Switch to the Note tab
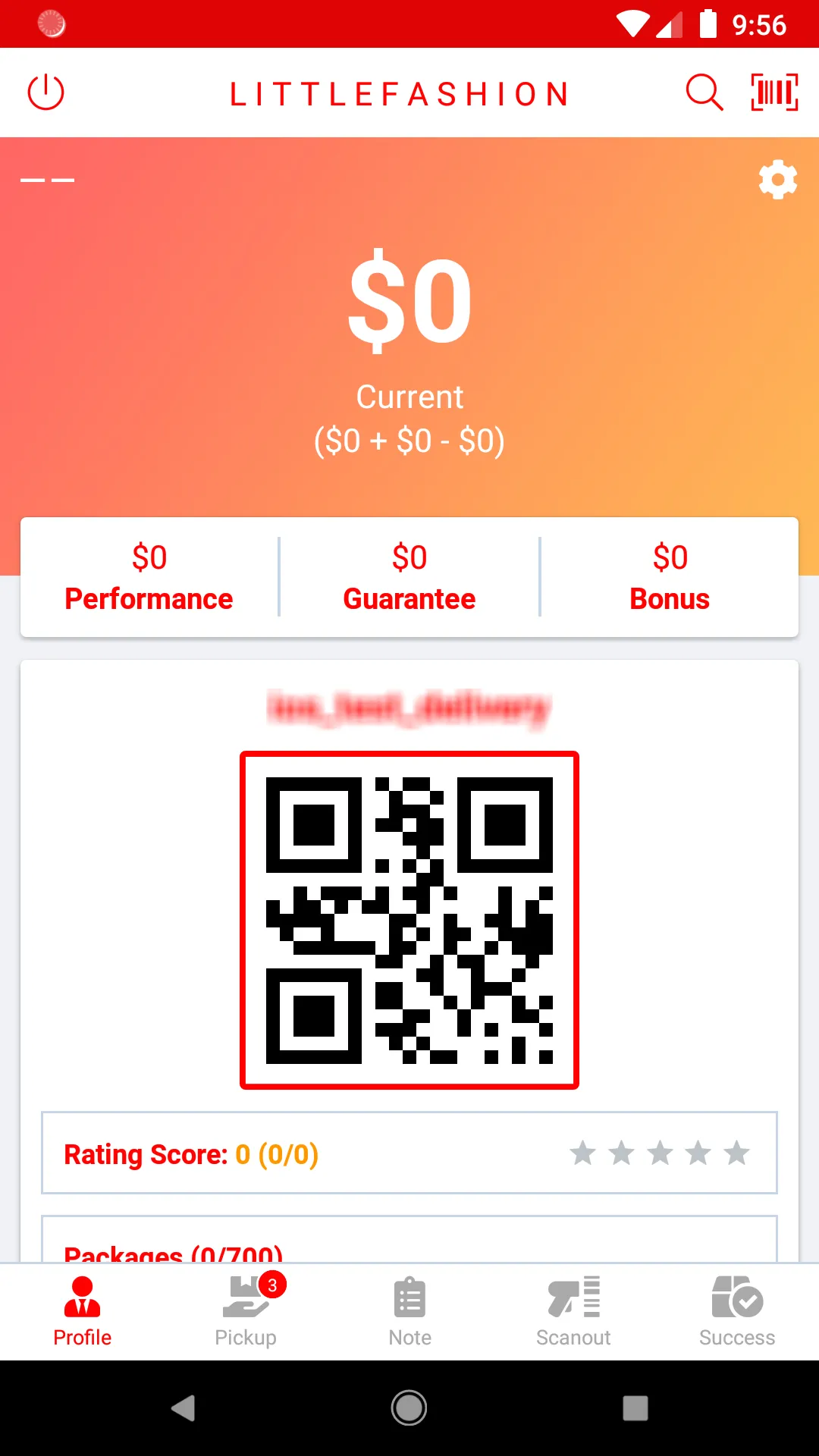Screen dimensions: 819x1456 (409, 1312)
